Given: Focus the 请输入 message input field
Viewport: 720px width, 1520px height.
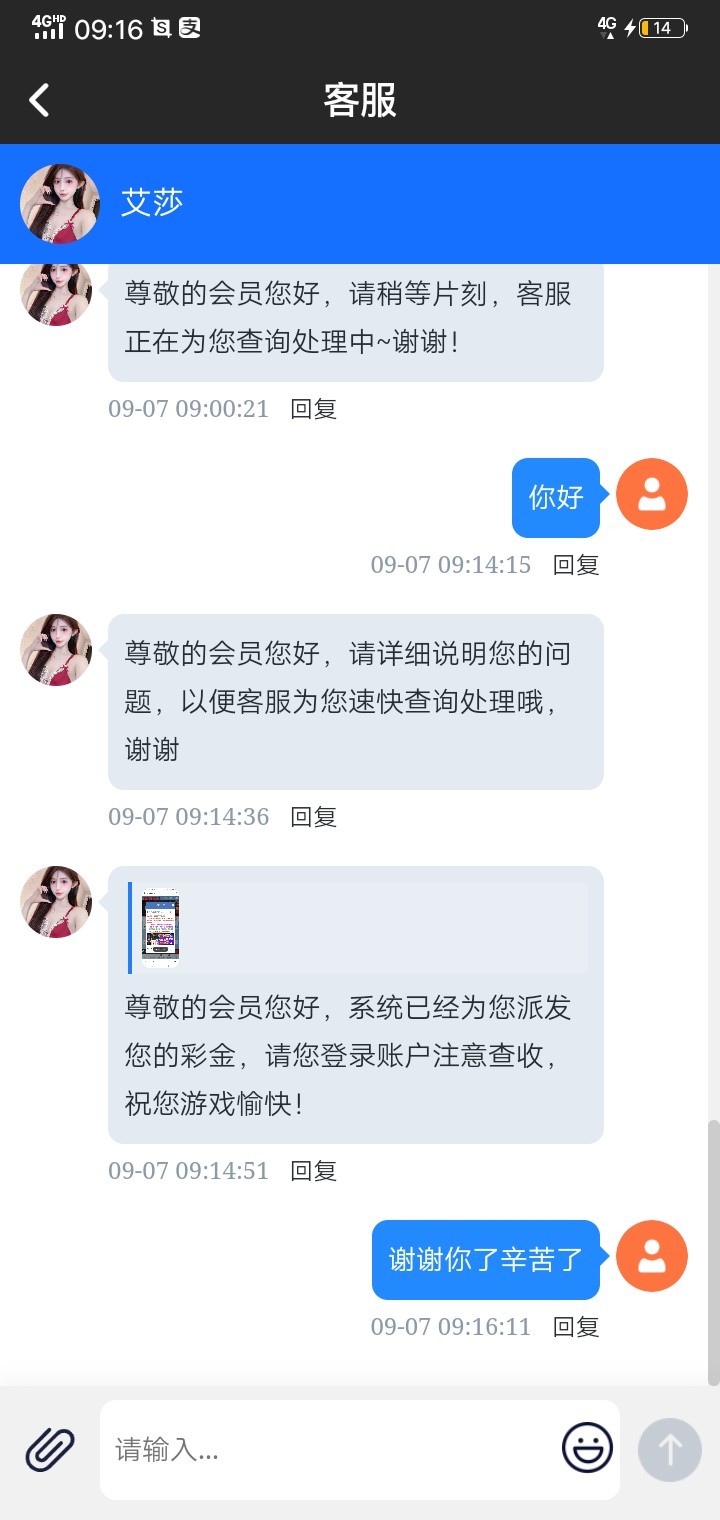Looking at the screenshot, I should 330,1449.
